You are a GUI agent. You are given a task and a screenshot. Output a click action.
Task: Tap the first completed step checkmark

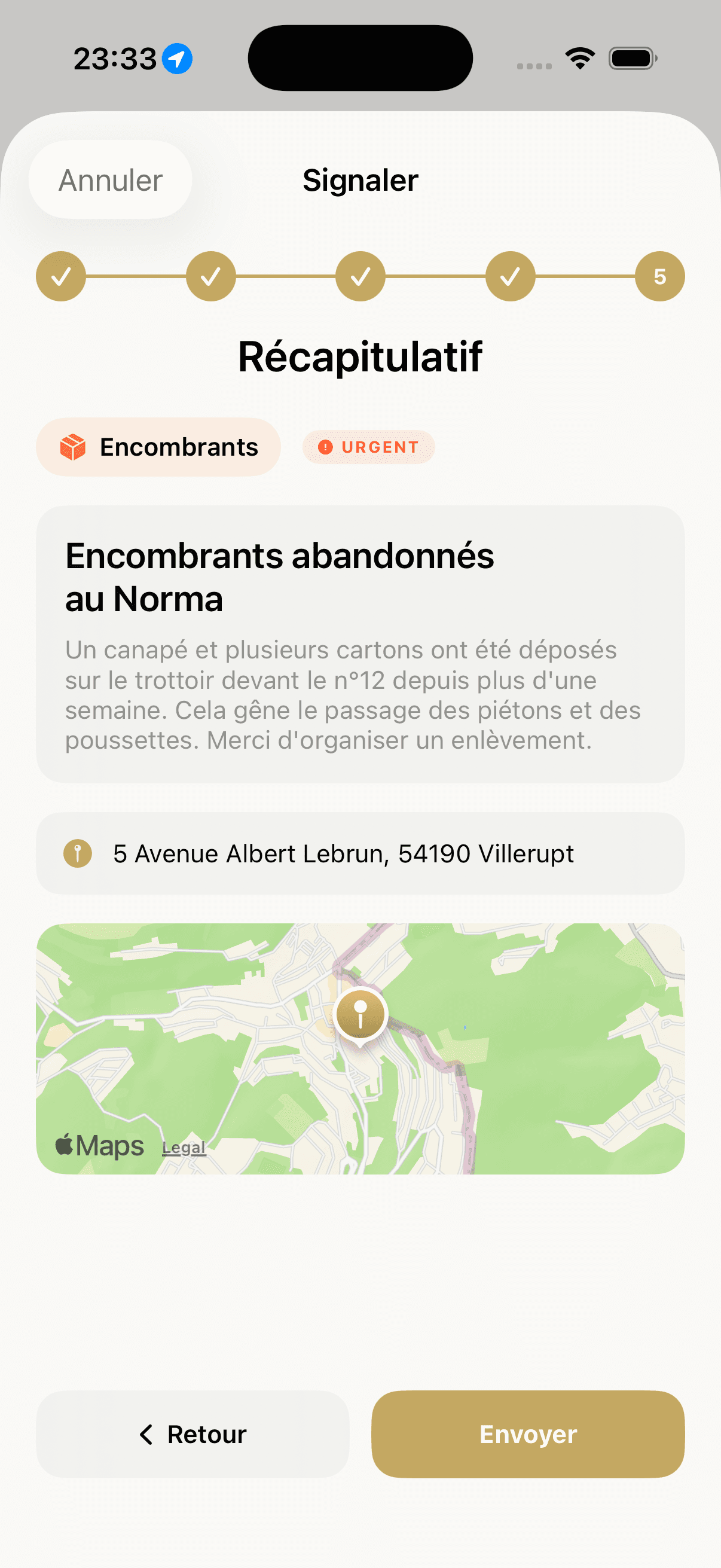pyautogui.click(x=61, y=276)
